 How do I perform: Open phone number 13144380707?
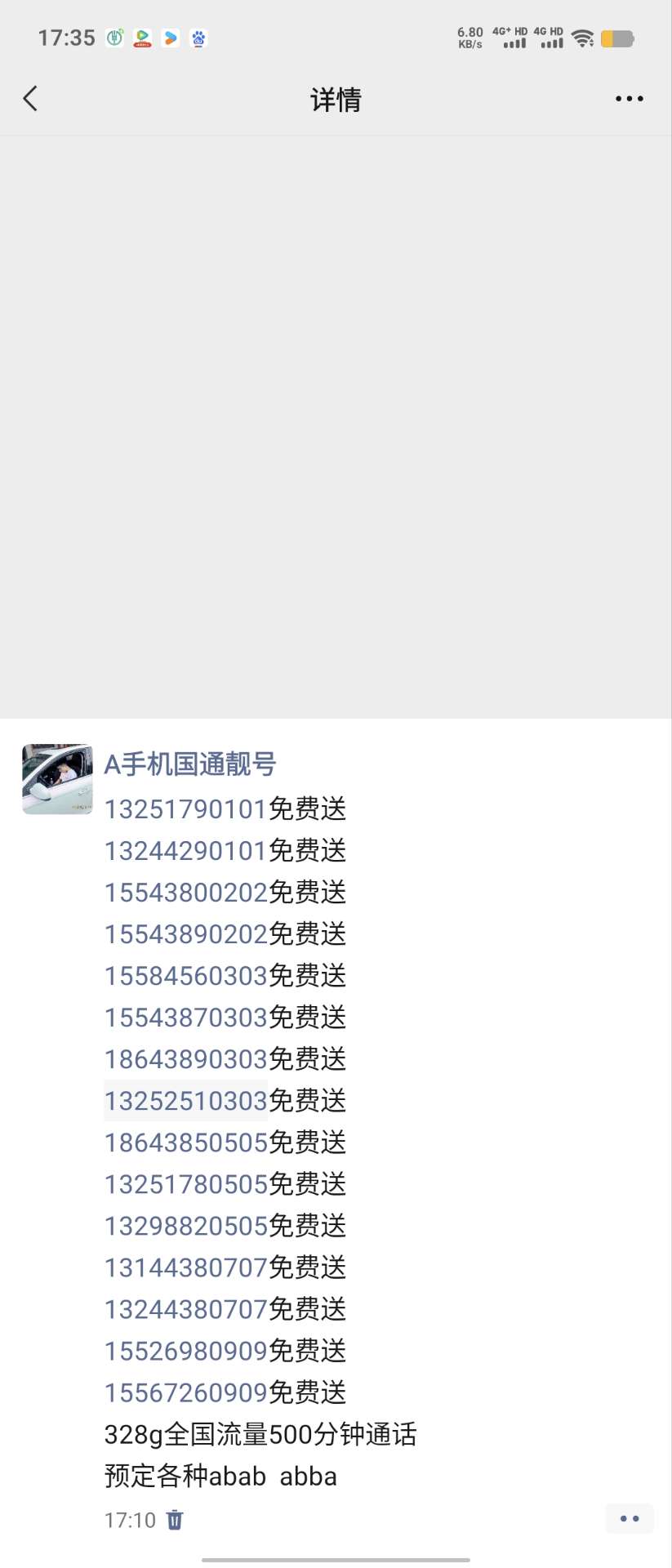tap(185, 1267)
